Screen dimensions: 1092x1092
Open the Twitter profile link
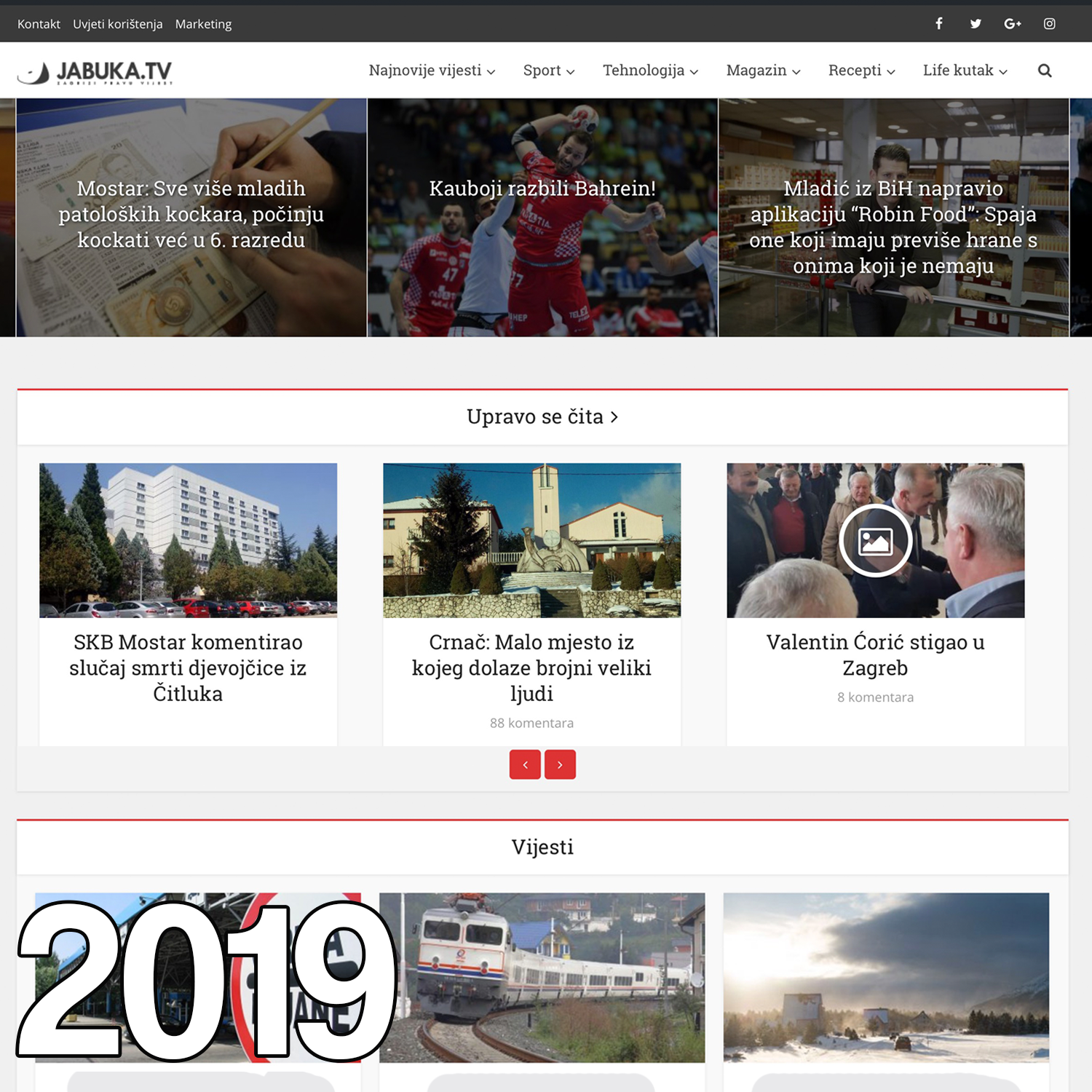(976, 24)
